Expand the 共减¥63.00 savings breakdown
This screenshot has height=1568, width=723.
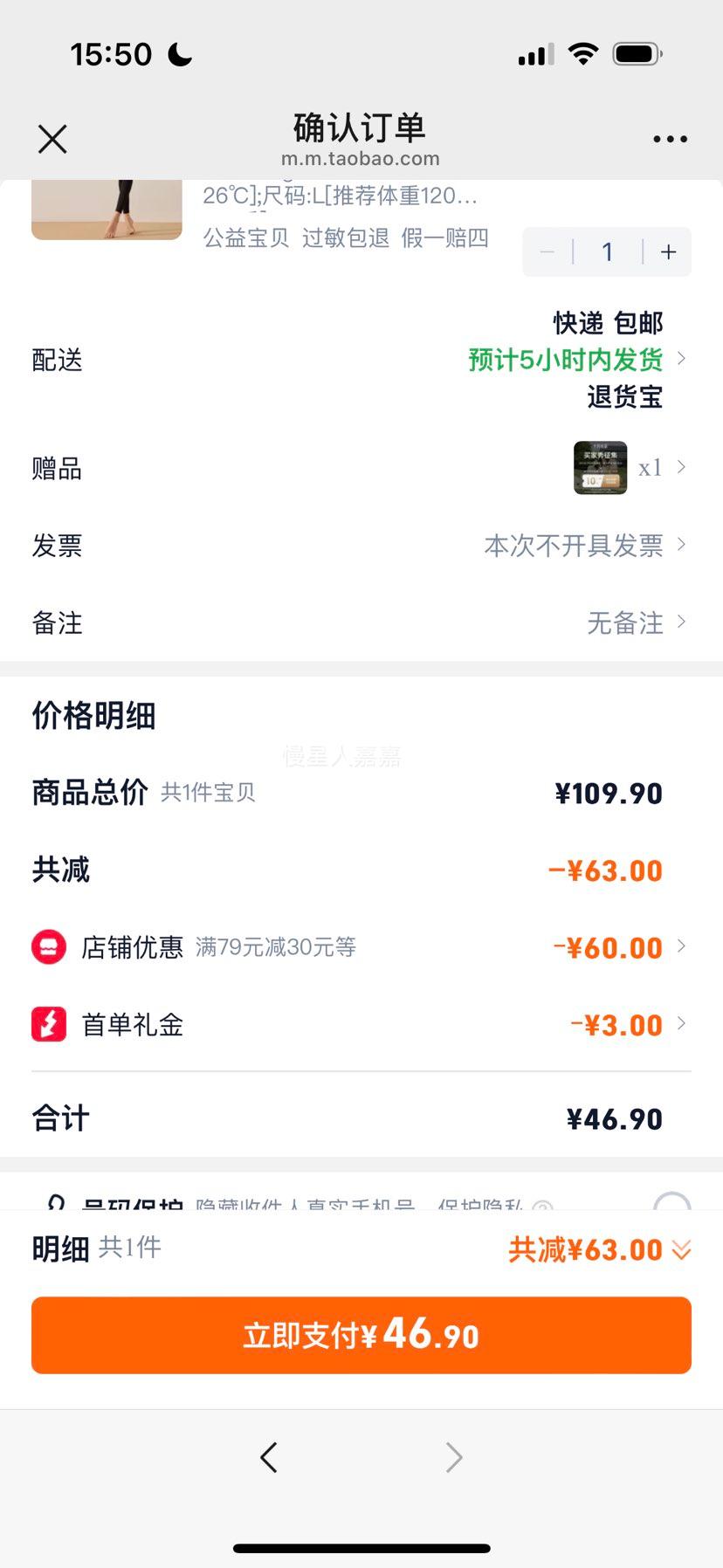point(600,1250)
